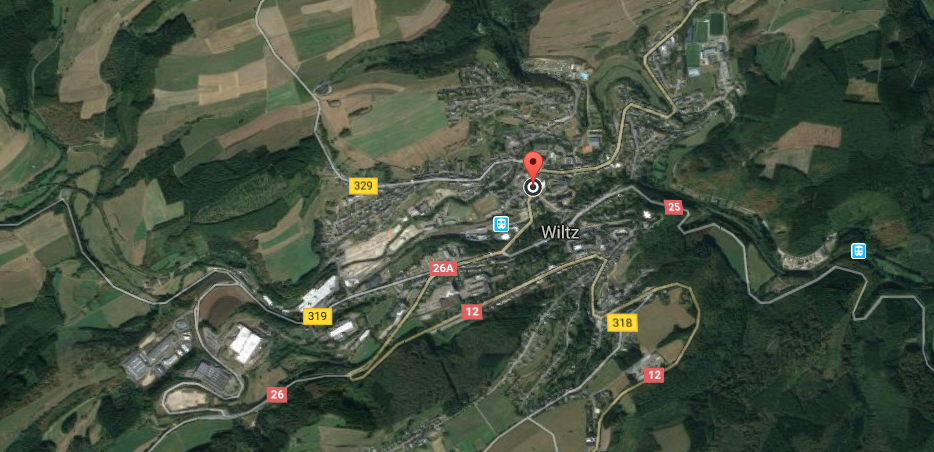Open the train station icon east of town

(x=857, y=250)
